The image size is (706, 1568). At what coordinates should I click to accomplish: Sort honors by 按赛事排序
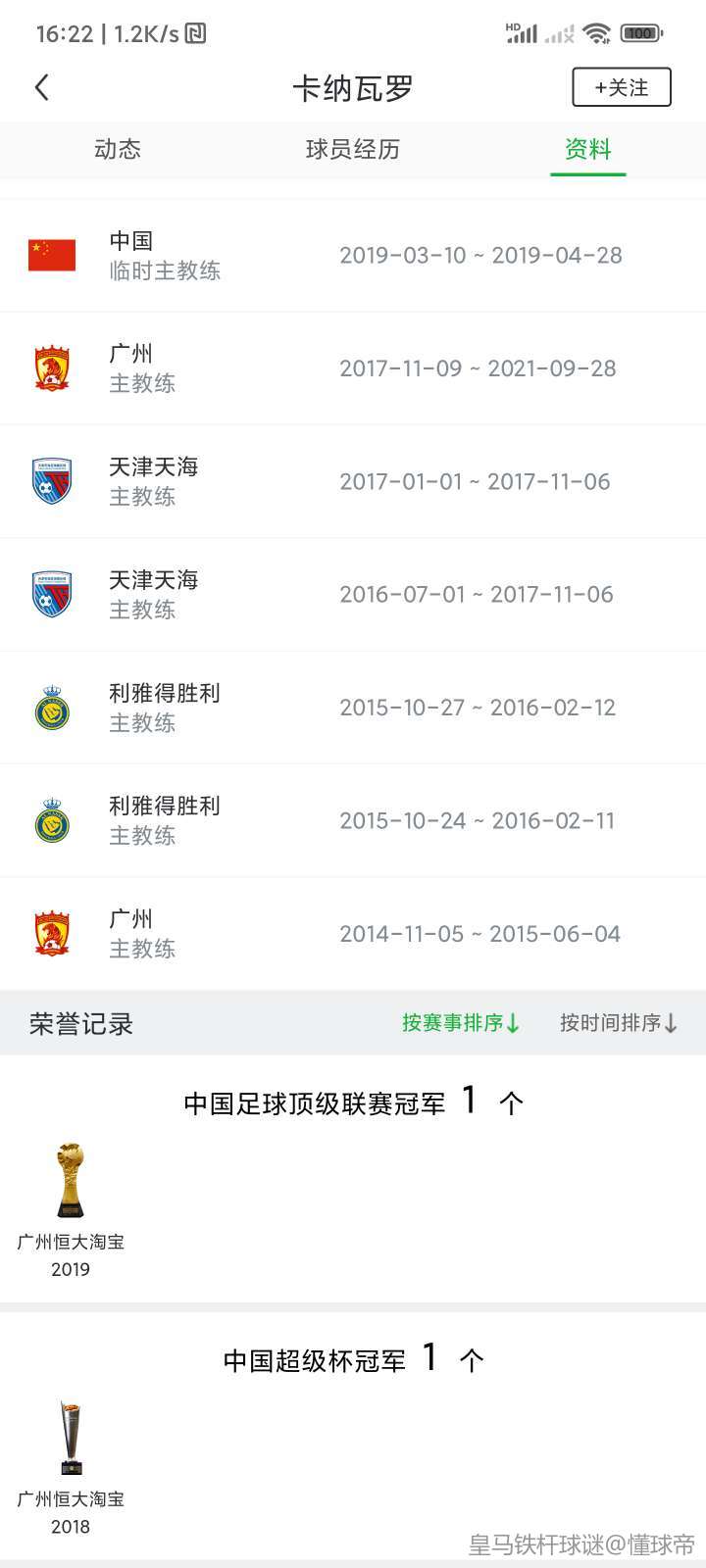tap(461, 1023)
